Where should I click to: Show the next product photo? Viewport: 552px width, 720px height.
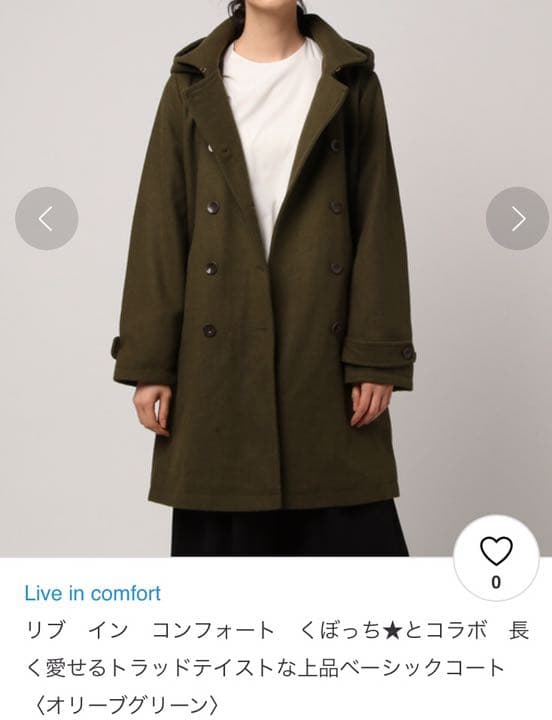pos(518,219)
